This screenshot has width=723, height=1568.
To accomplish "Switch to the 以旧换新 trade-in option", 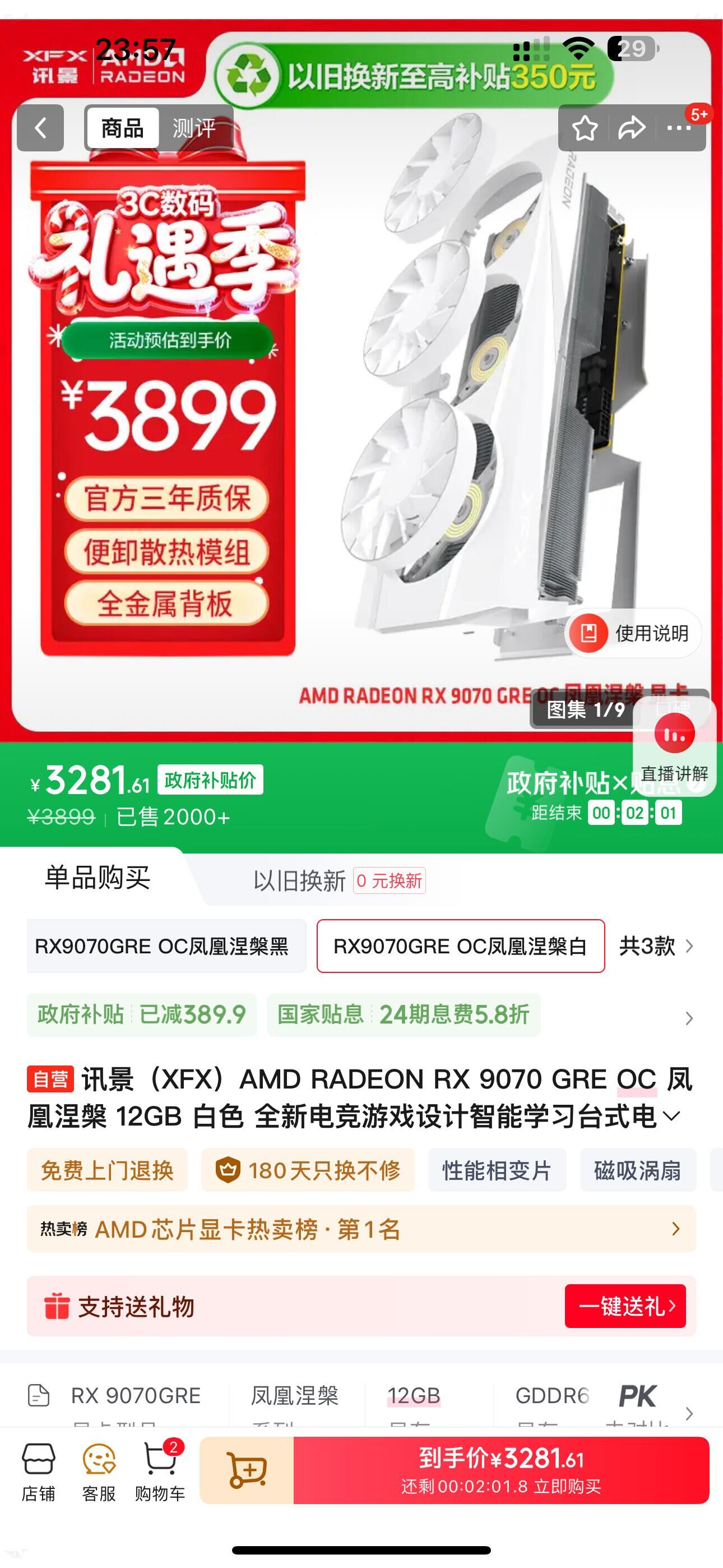I will click(300, 881).
